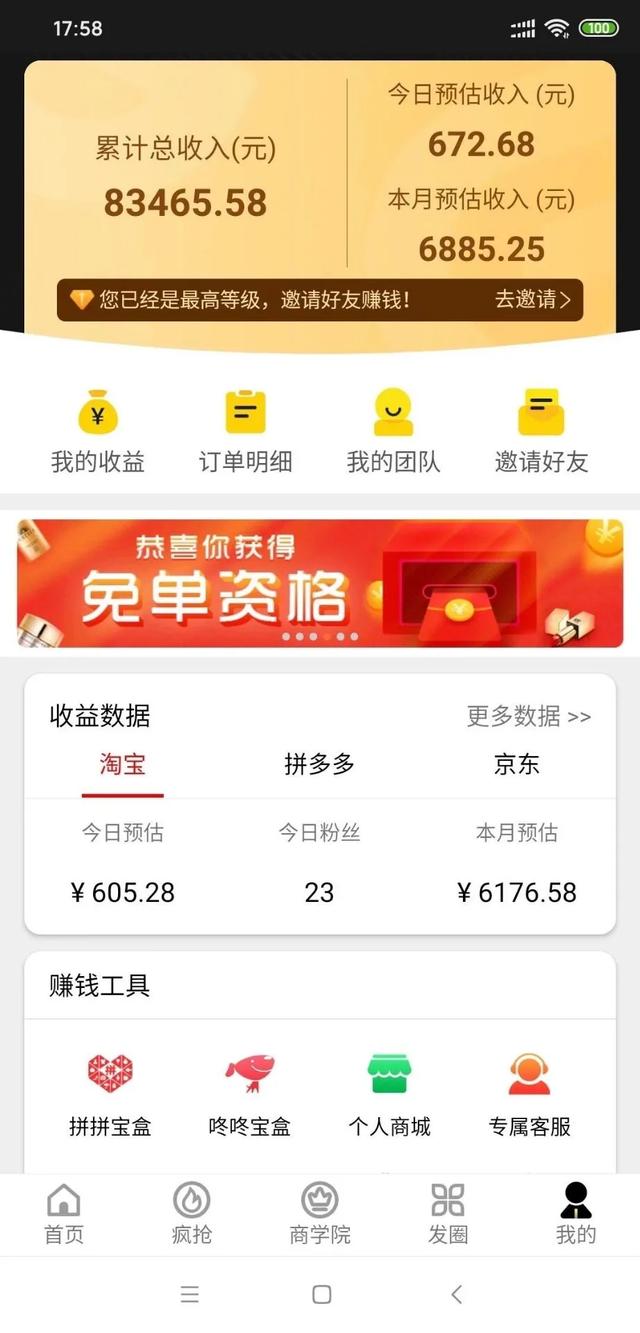Go to the 首页 home tab

click(x=64, y=1213)
